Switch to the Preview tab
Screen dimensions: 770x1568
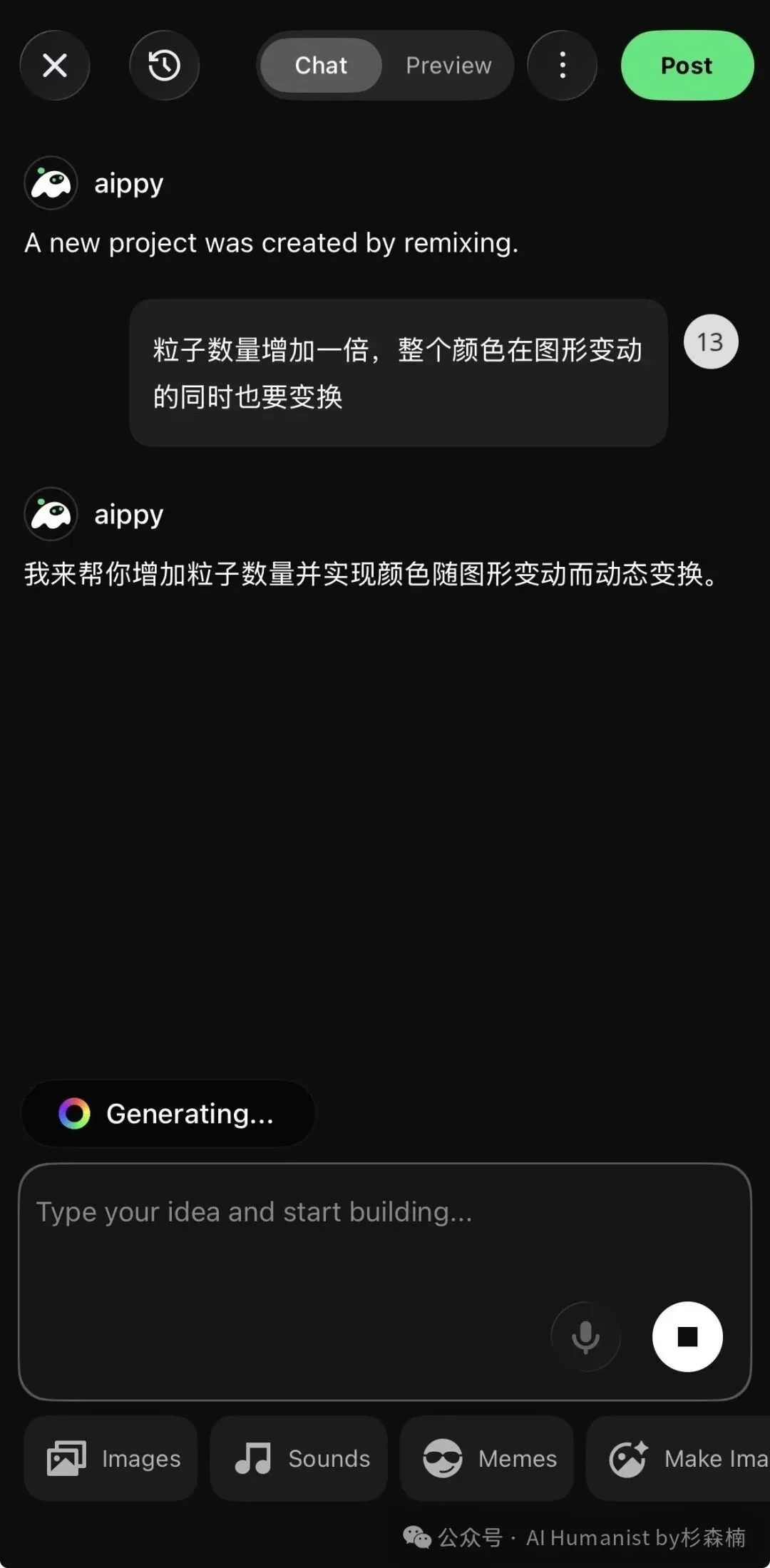pyautogui.click(x=448, y=65)
